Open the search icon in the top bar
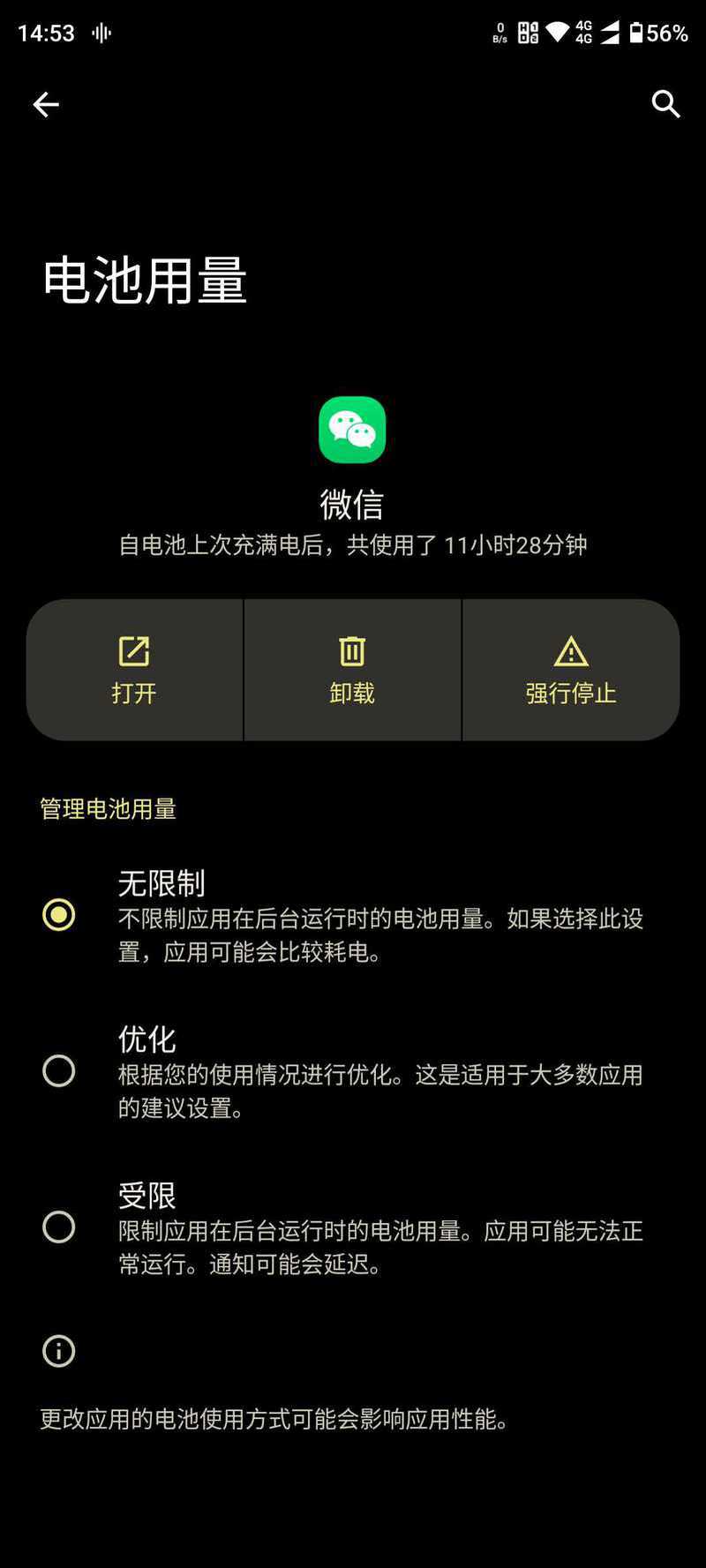The image size is (706, 1568). pyautogui.click(x=665, y=105)
